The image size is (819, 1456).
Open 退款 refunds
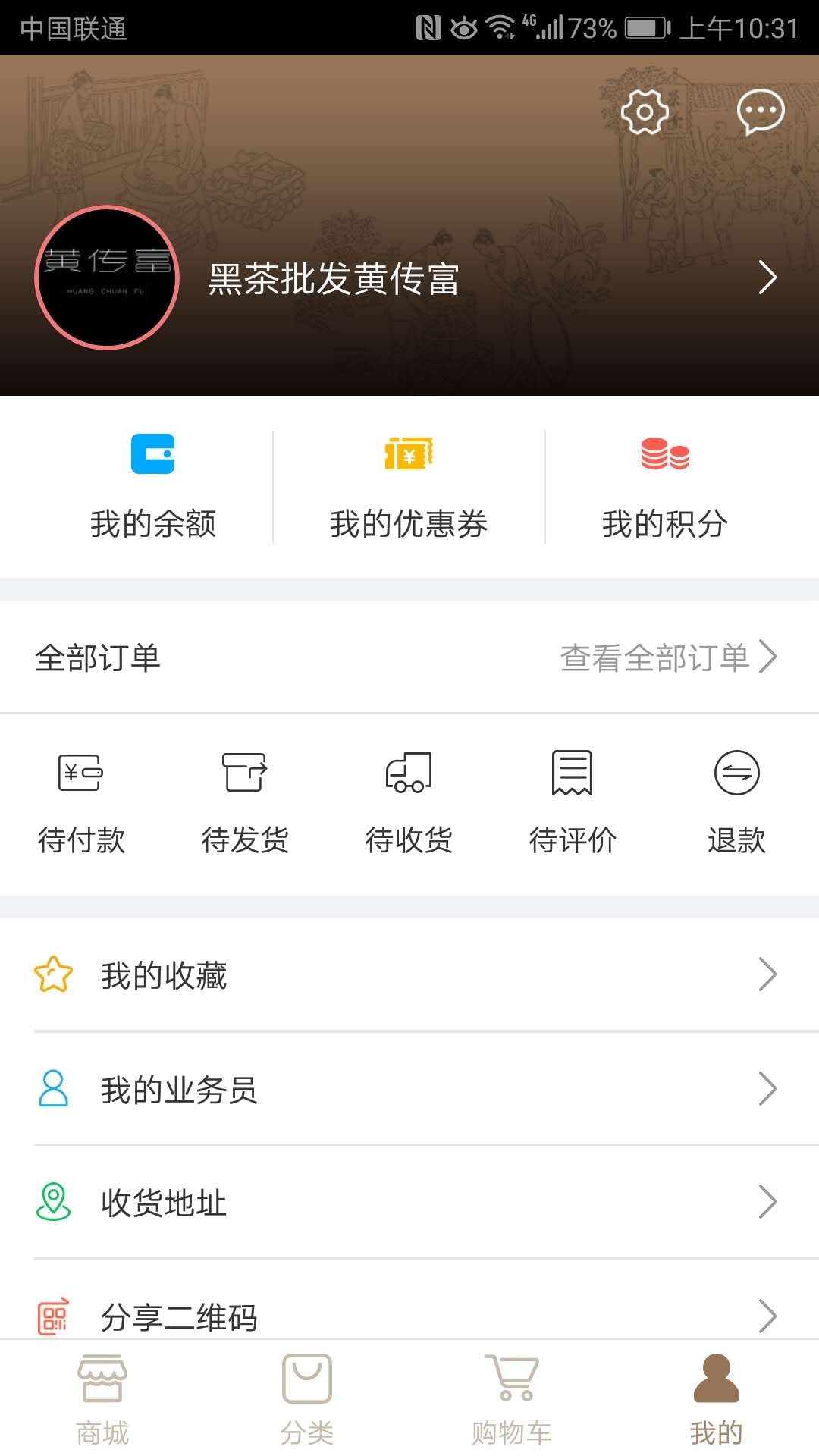pyautogui.click(x=736, y=802)
